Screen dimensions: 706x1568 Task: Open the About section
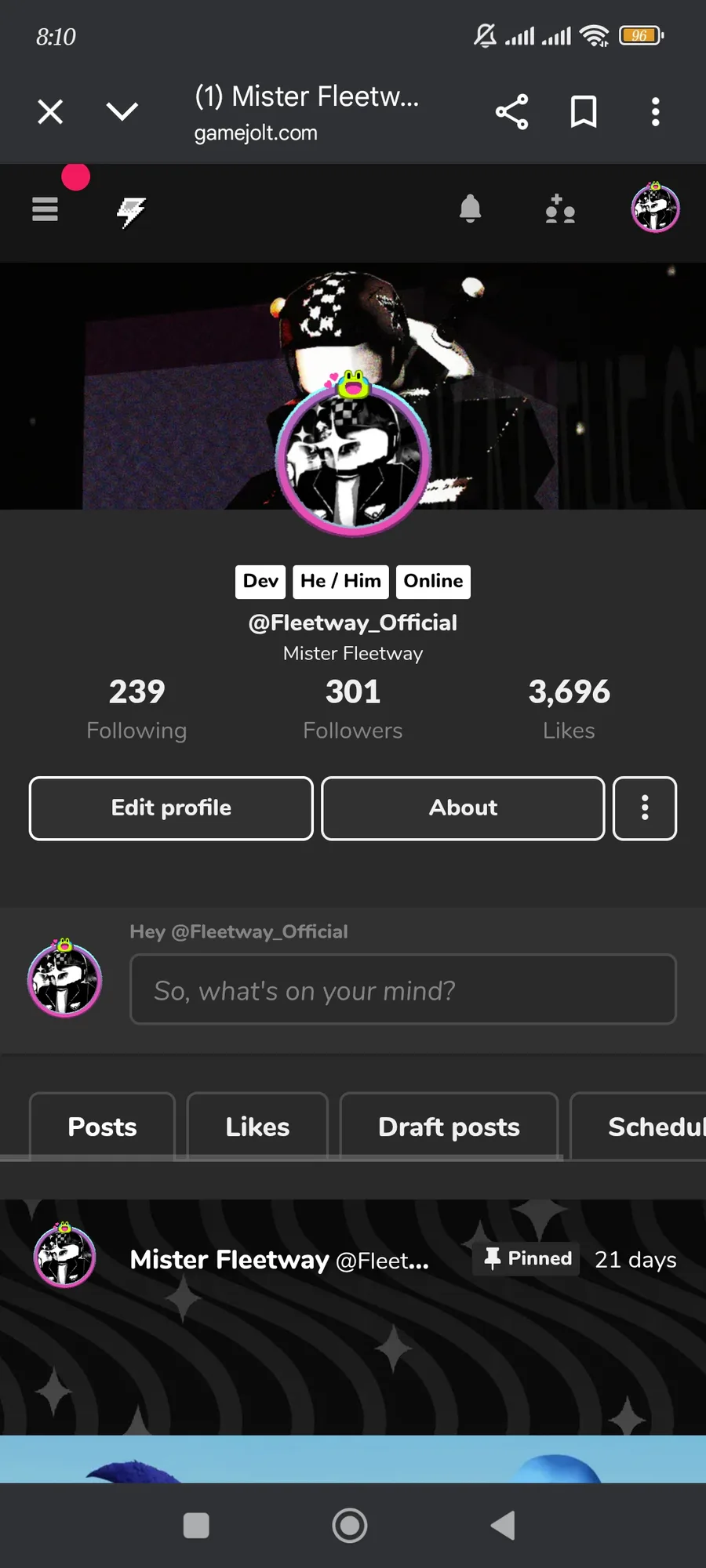pos(463,808)
